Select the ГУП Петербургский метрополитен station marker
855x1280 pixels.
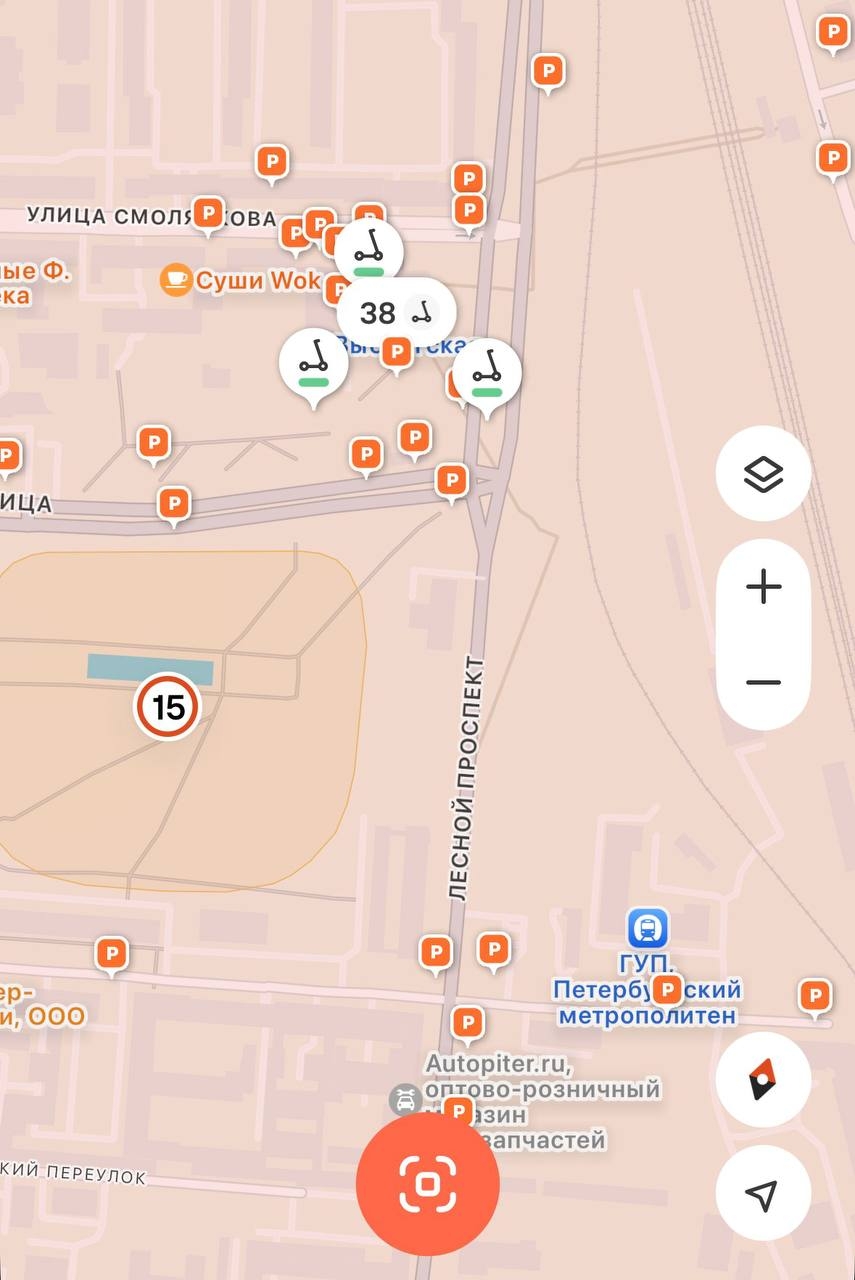pos(649,928)
